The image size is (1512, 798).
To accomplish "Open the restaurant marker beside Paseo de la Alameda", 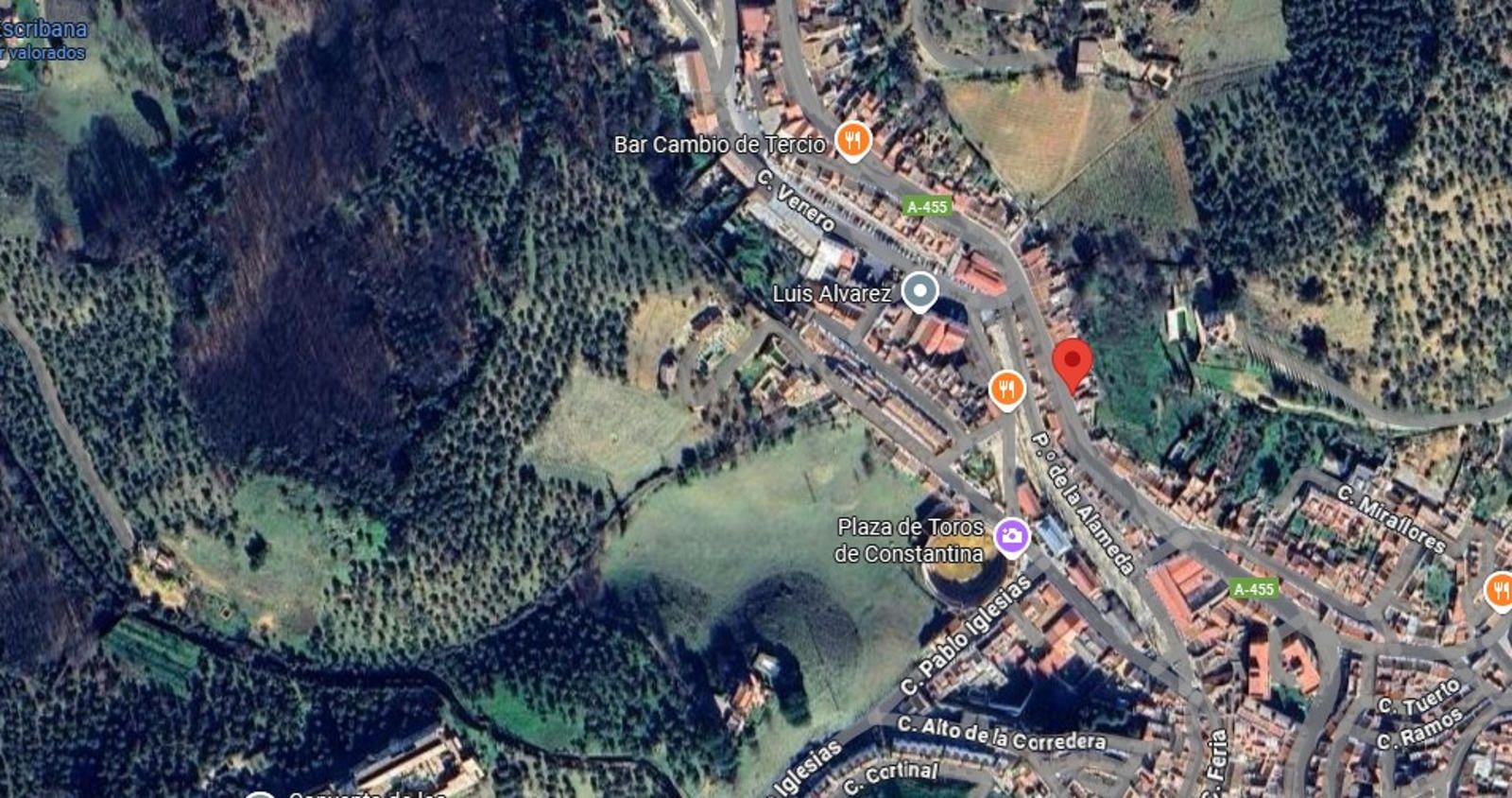I will point(1006,389).
